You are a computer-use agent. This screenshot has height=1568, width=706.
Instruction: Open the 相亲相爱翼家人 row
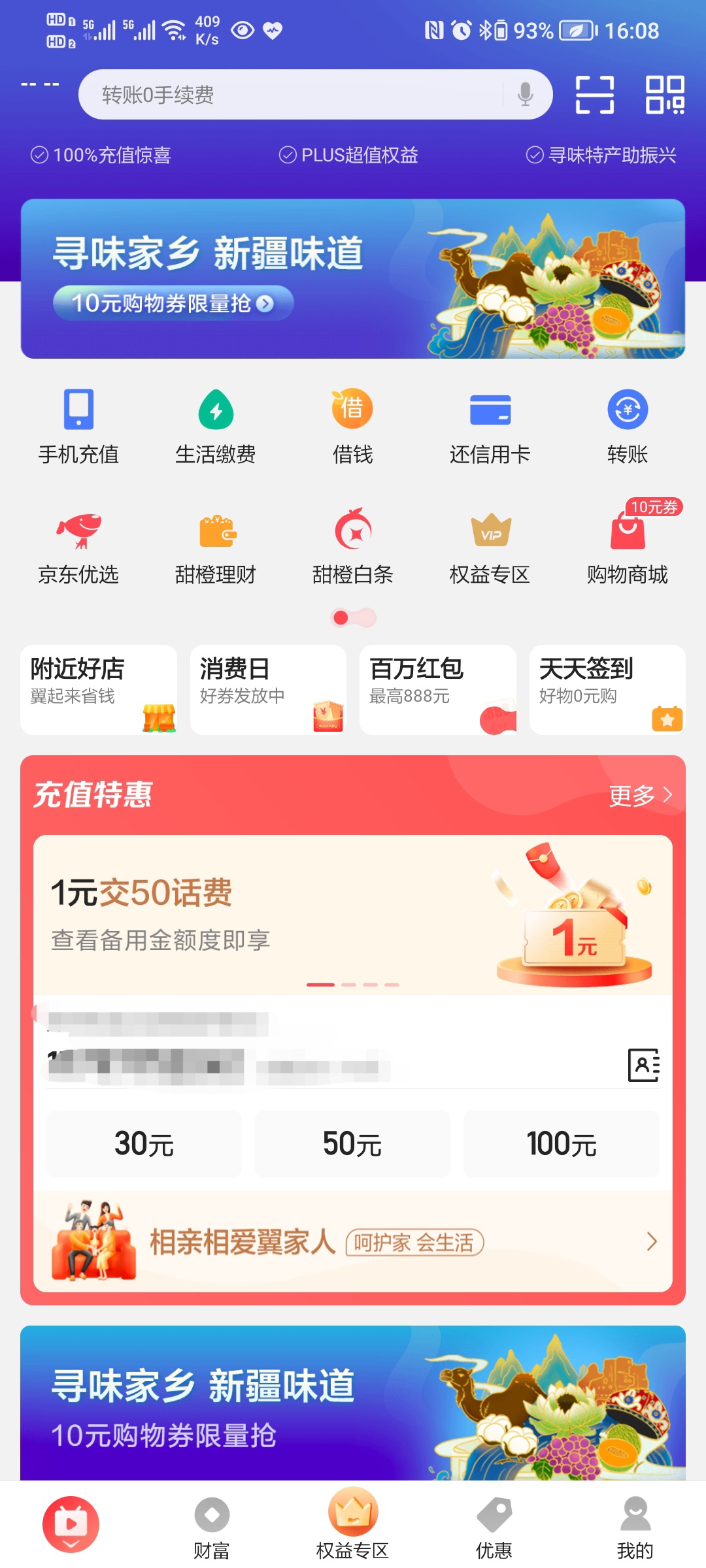(353, 1241)
